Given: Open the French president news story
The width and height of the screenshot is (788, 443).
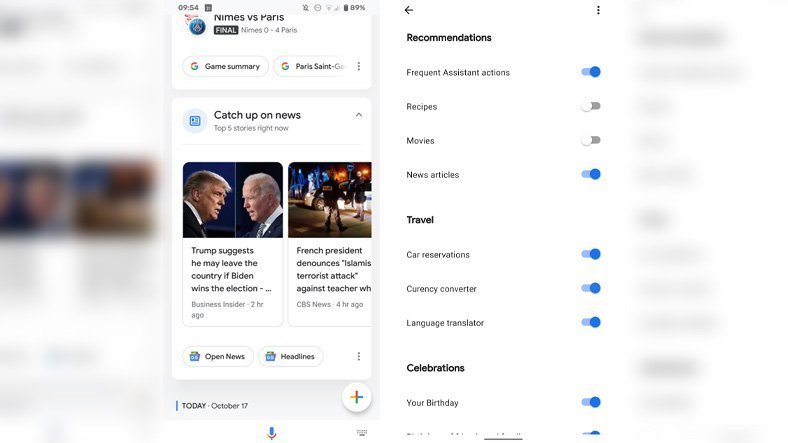Looking at the screenshot, I should pyautogui.click(x=330, y=243).
